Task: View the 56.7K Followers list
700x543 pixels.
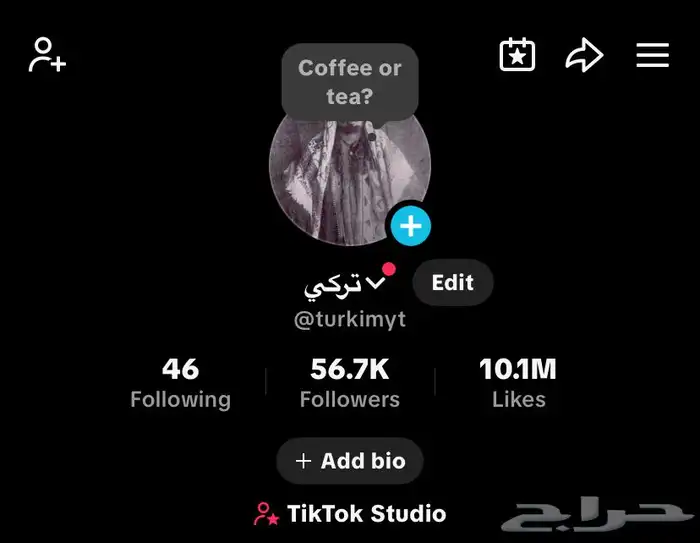Action: click(349, 383)
